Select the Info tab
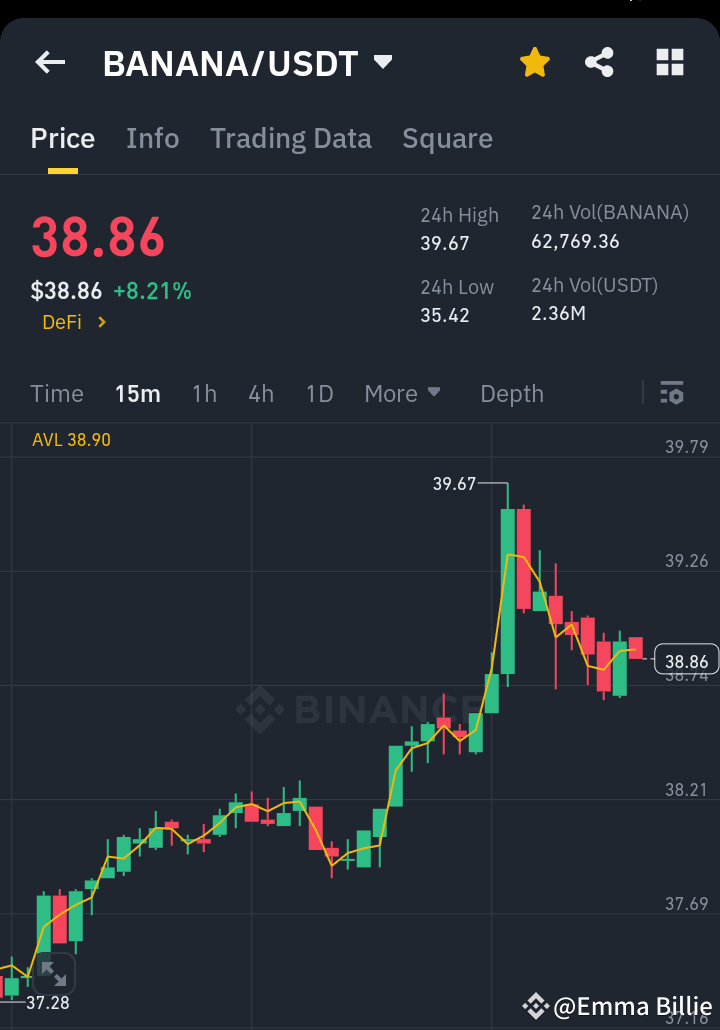 coord(152,138)
